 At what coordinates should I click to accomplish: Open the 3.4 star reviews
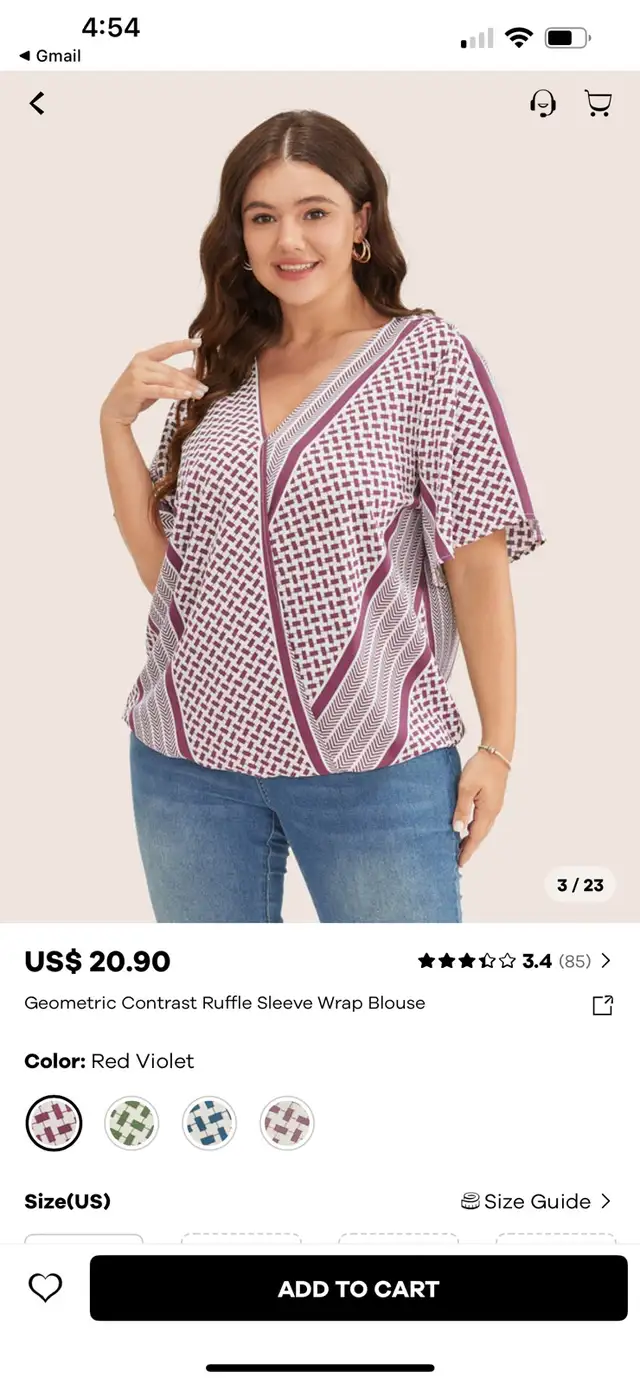tap(514, 961)
